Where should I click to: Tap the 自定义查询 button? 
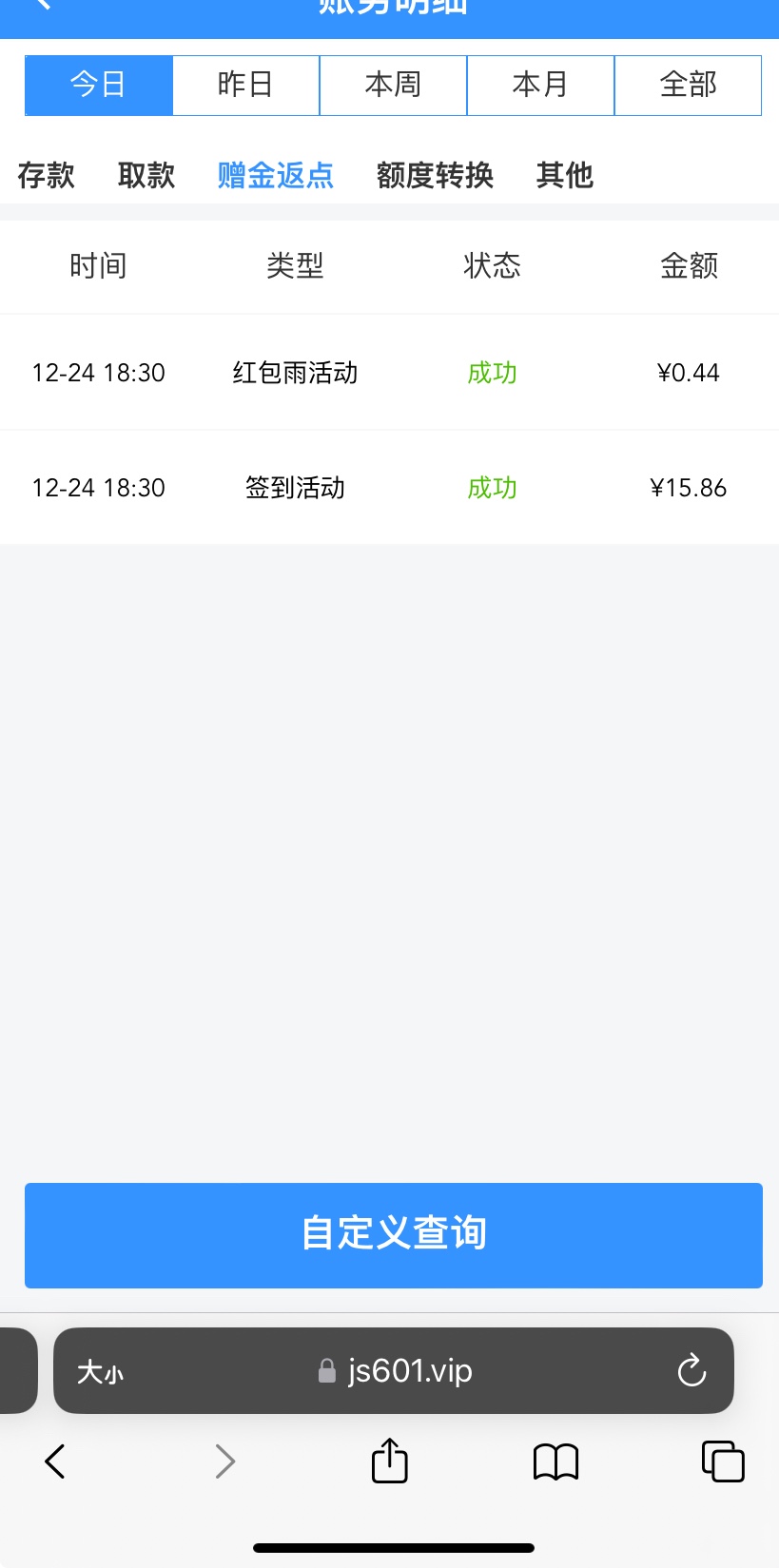(394, 1235)
